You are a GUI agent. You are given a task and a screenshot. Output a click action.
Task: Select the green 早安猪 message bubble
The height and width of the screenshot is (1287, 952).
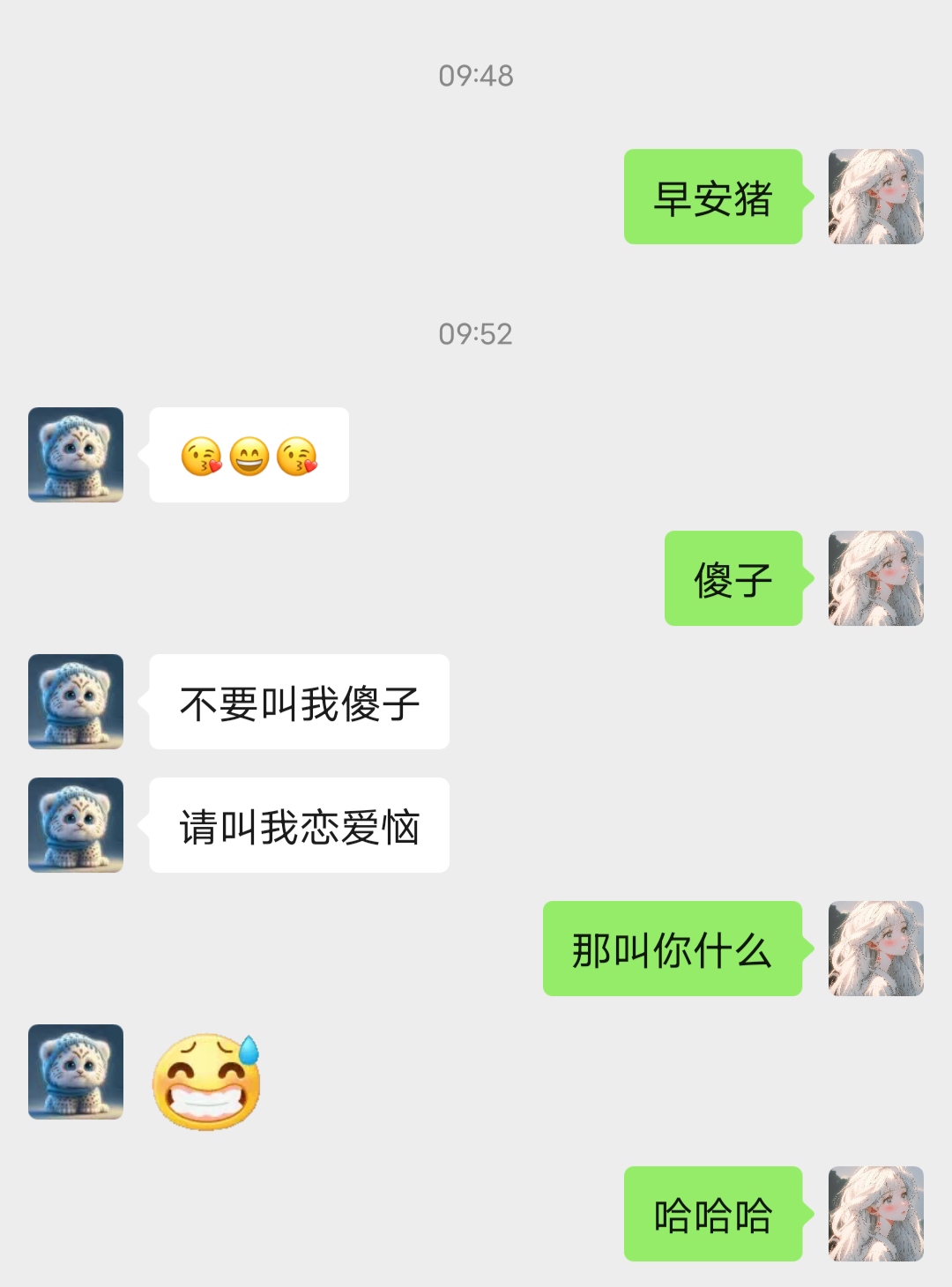point(714,197)
